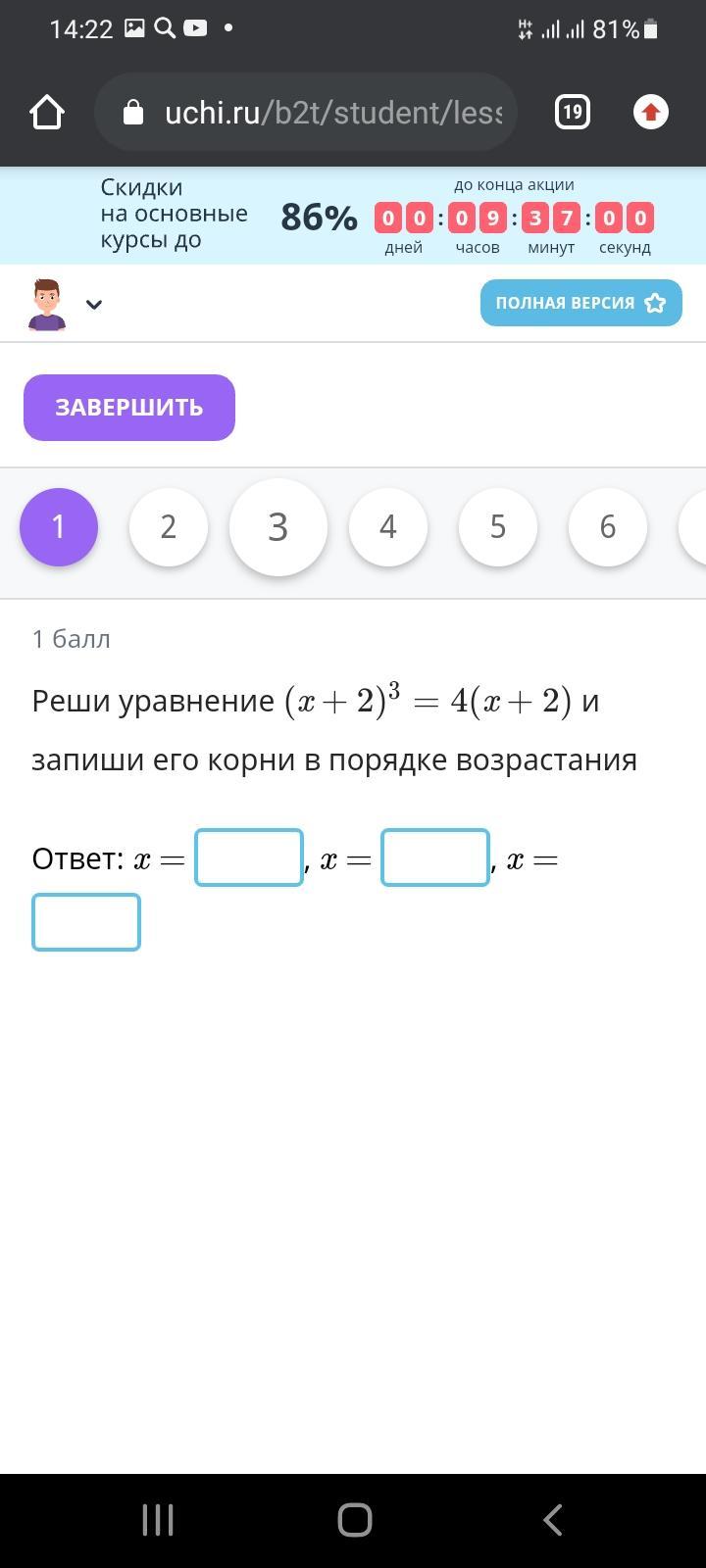Tap the ПОЛНАЯ ВЕРСИЯ button

tap(580, 303)
